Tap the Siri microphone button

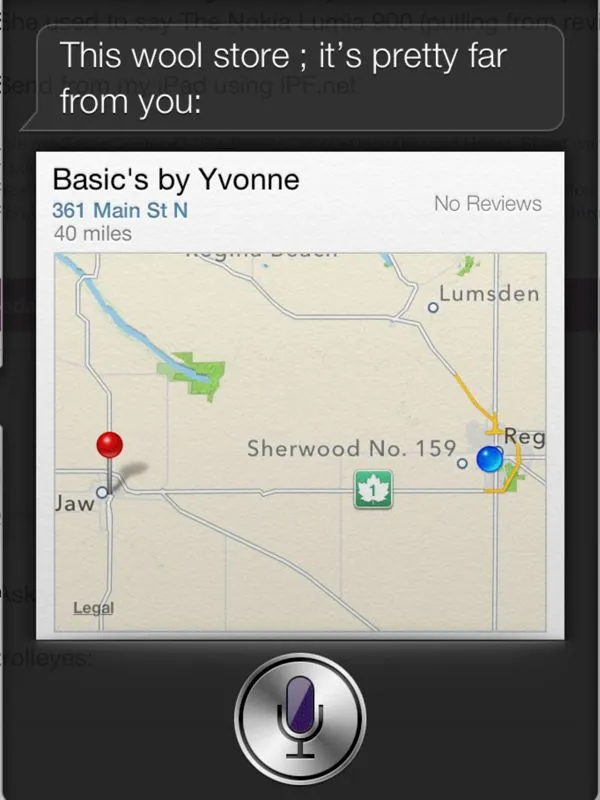point(300,716)
